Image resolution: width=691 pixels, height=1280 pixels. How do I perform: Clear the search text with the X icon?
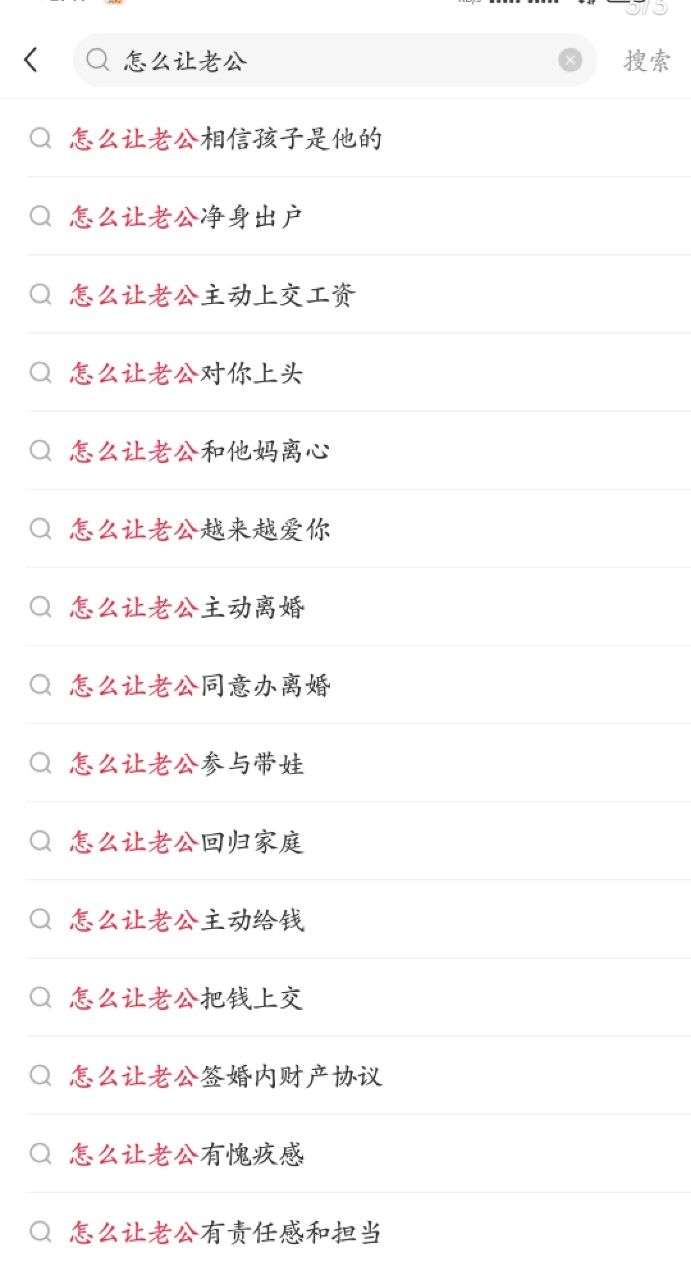pos(570,61)
